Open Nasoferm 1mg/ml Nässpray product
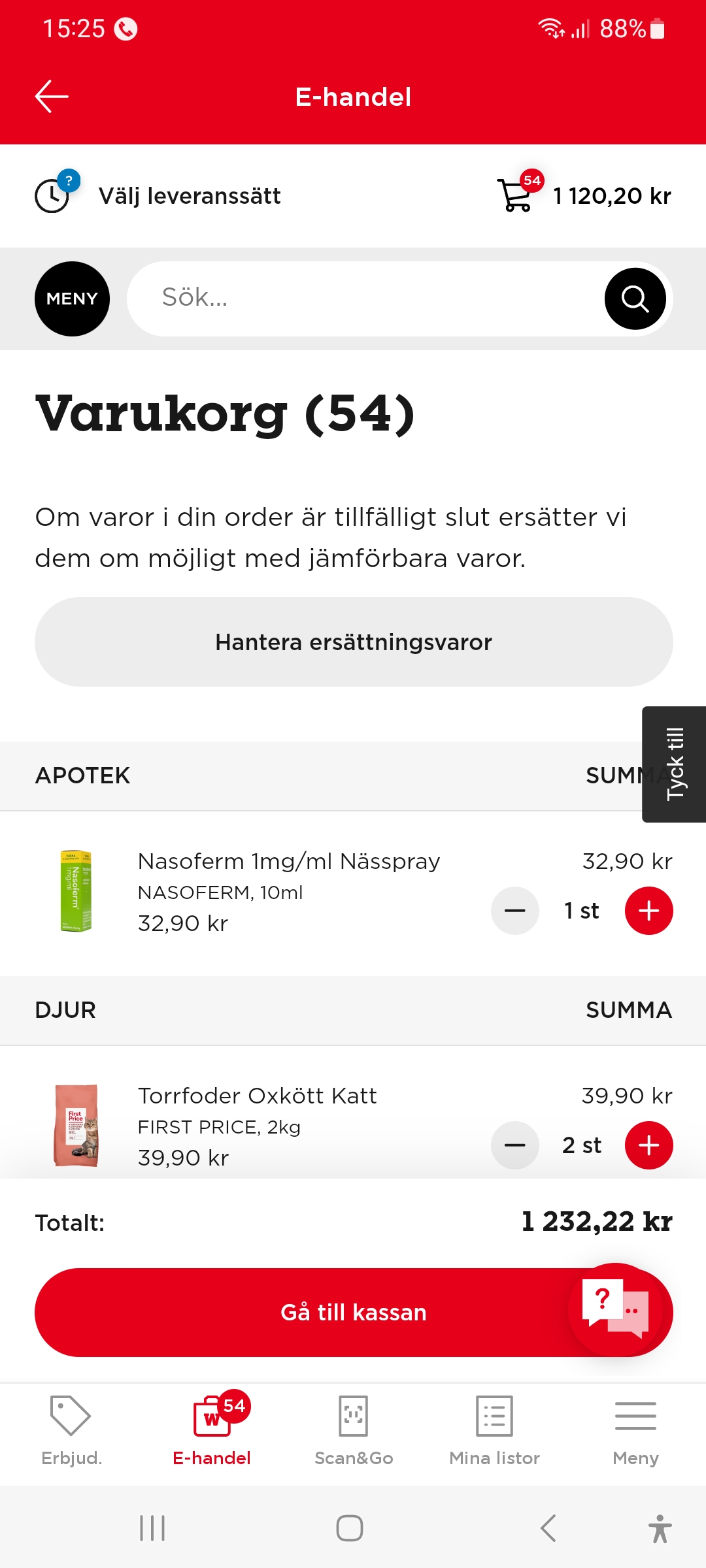The image size is (706, 1568). click(x=288, y=862)
